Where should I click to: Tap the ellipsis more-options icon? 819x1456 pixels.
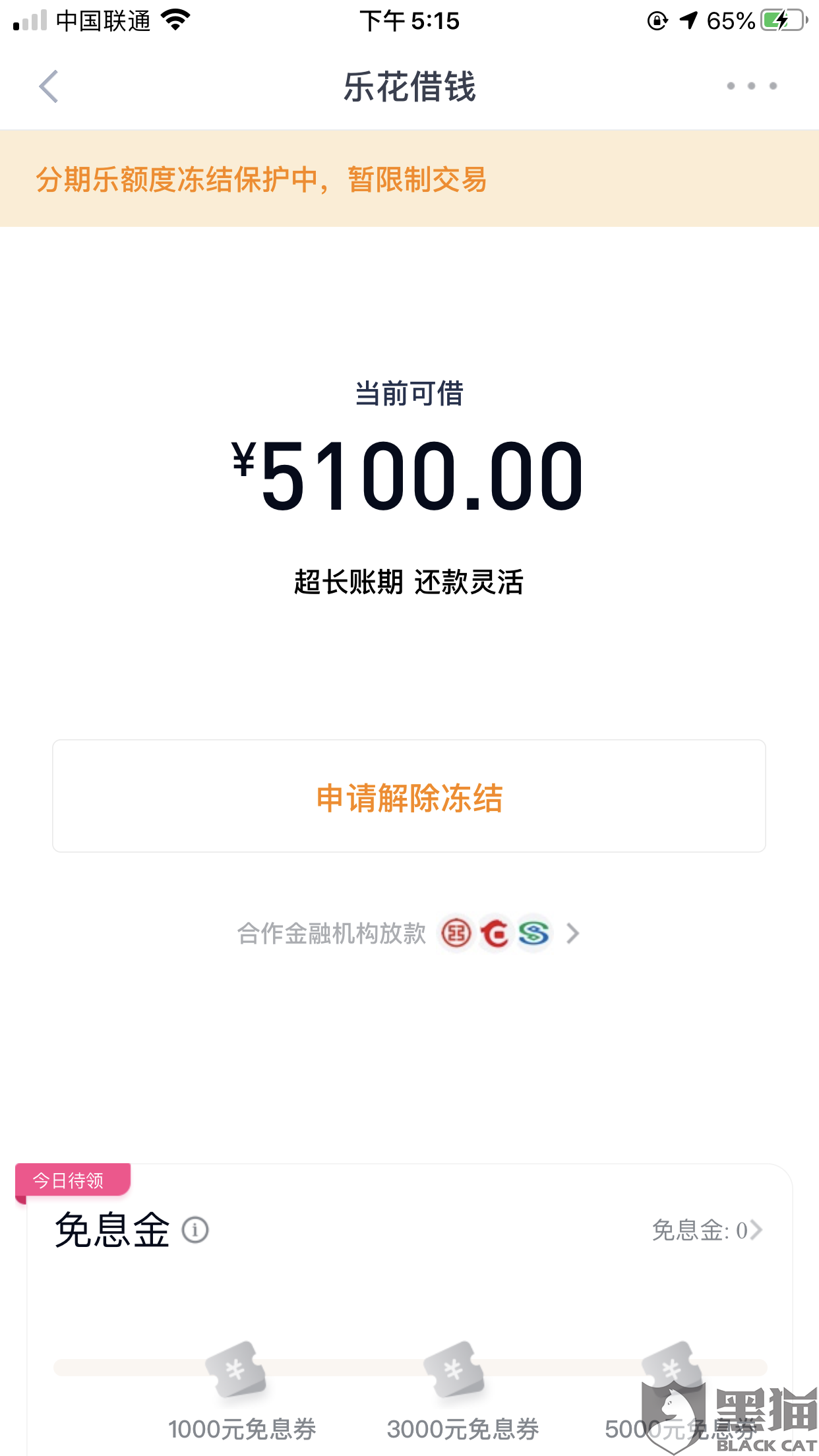click(750, 86)
